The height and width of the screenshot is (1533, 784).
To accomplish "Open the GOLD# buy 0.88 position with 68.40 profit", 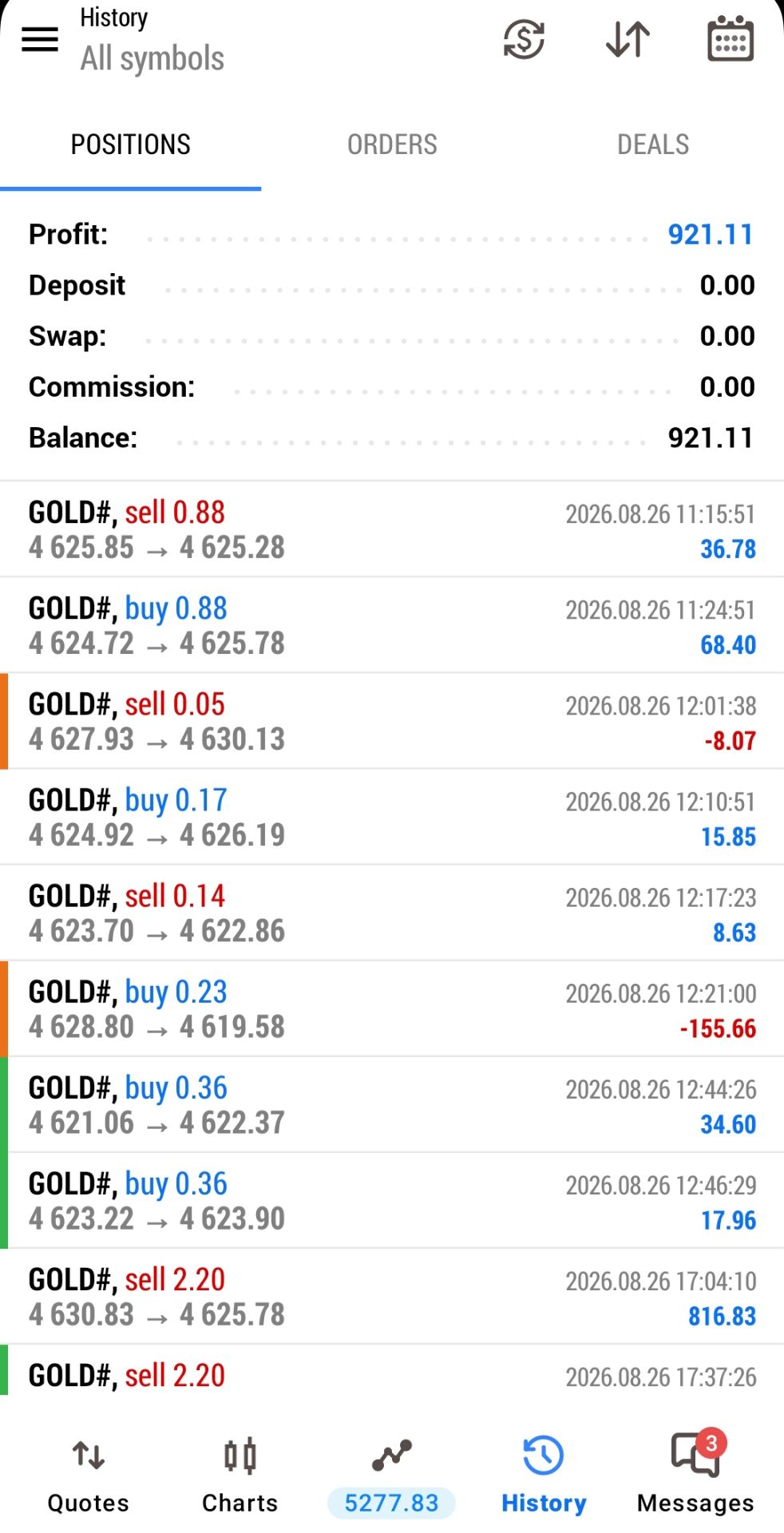I will 392,625.
